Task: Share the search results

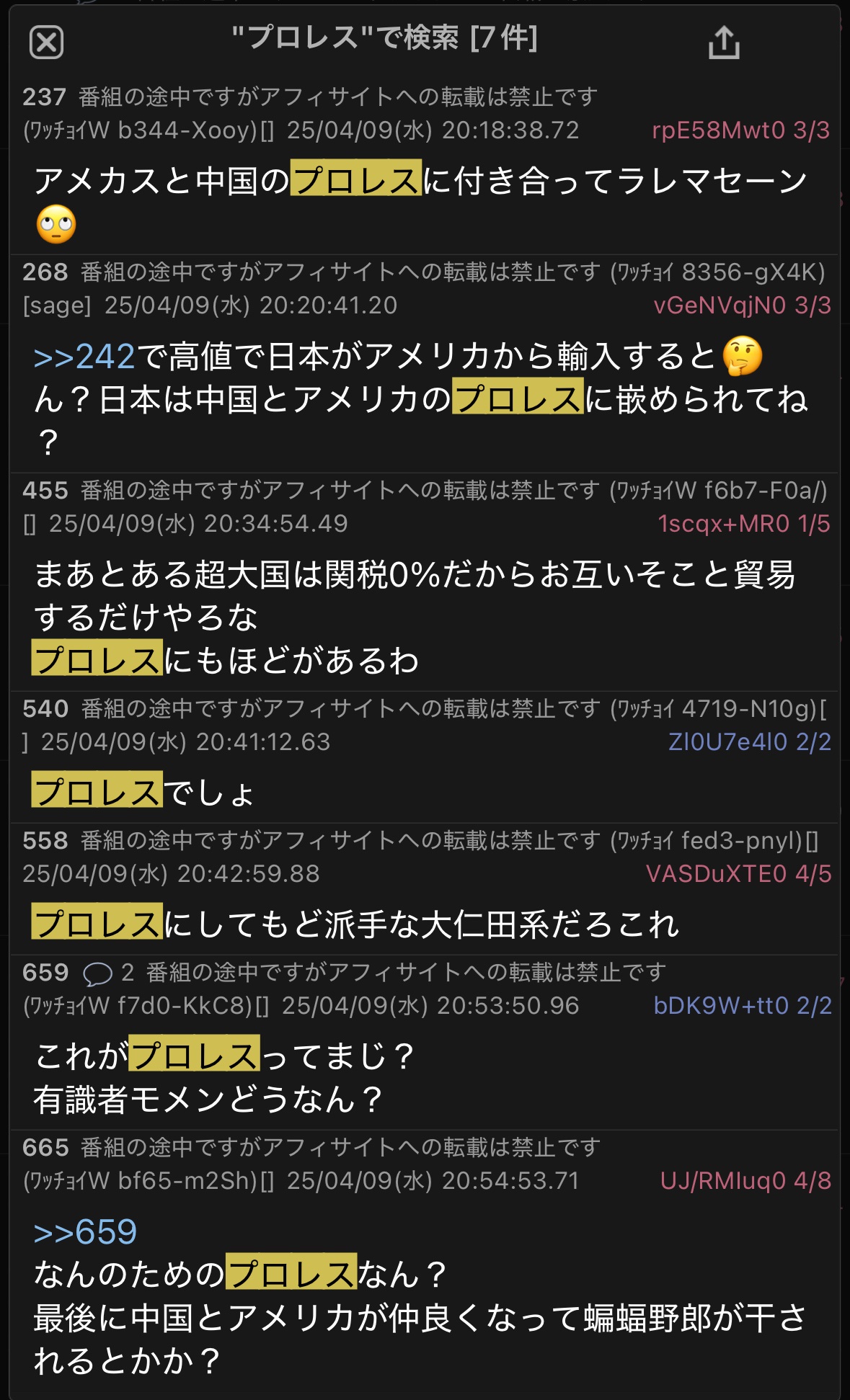Action: coord(724,43)
